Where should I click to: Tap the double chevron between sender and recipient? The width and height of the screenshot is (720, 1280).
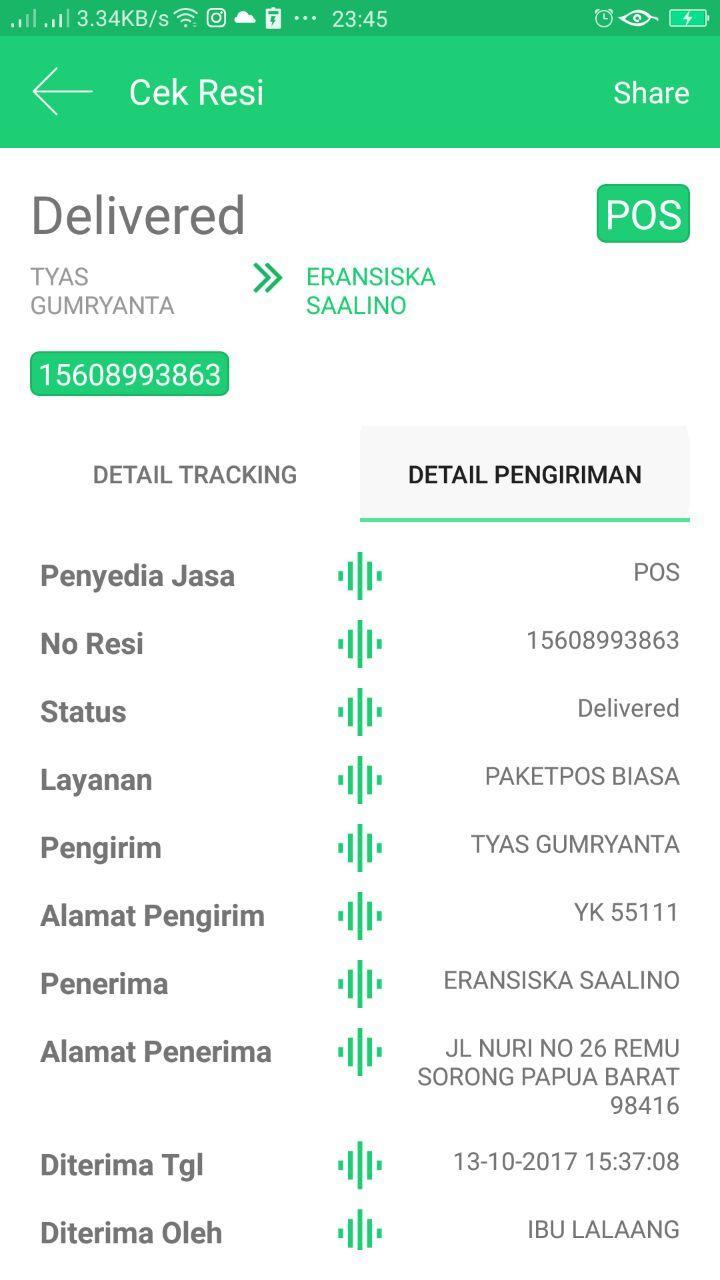[267, 279]
